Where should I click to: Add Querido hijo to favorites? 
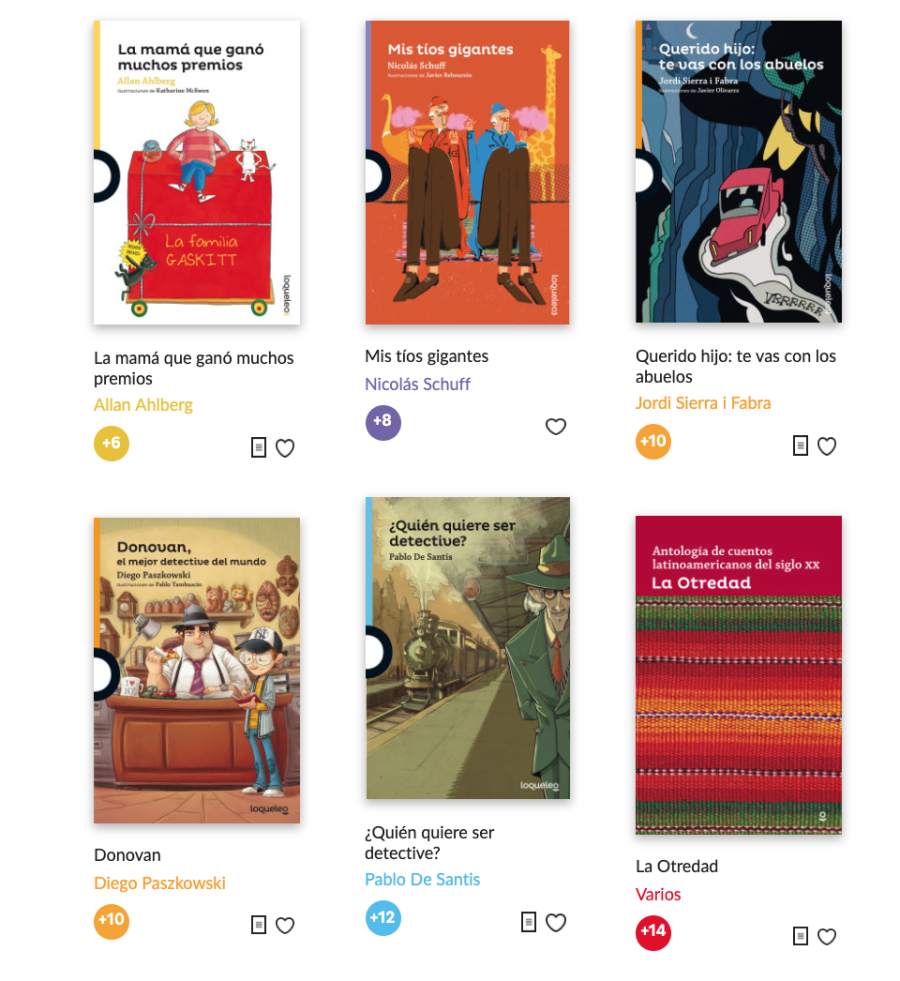(827, 446)
